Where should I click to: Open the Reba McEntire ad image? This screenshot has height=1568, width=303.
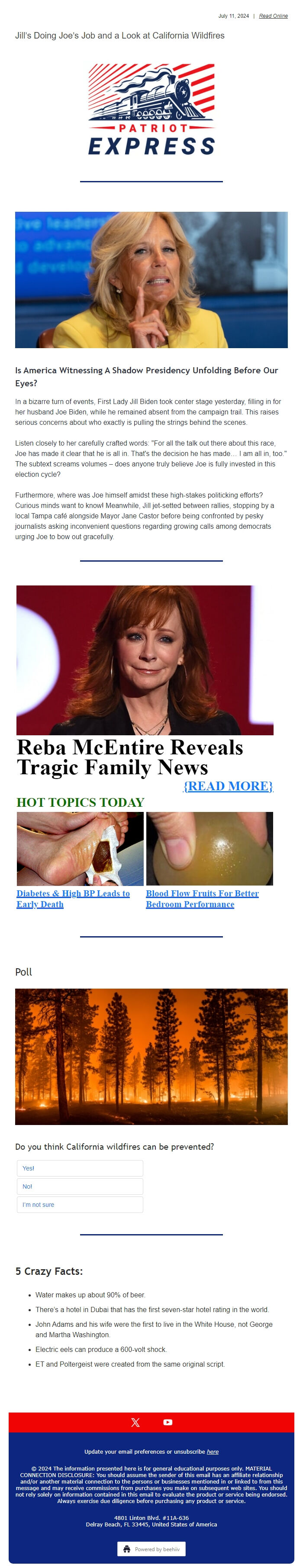(x=145, y=660)
